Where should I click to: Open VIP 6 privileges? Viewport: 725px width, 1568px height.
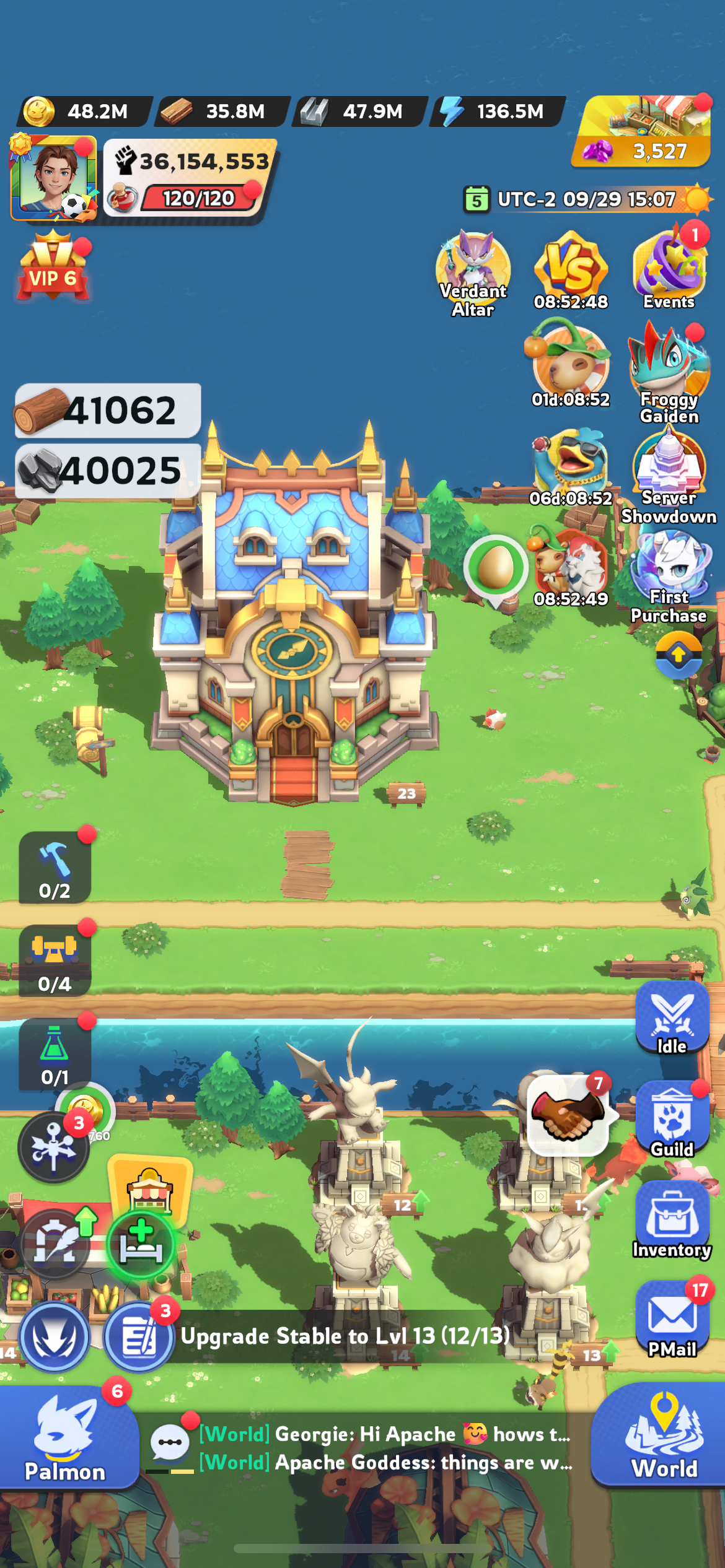click(53, 268)
